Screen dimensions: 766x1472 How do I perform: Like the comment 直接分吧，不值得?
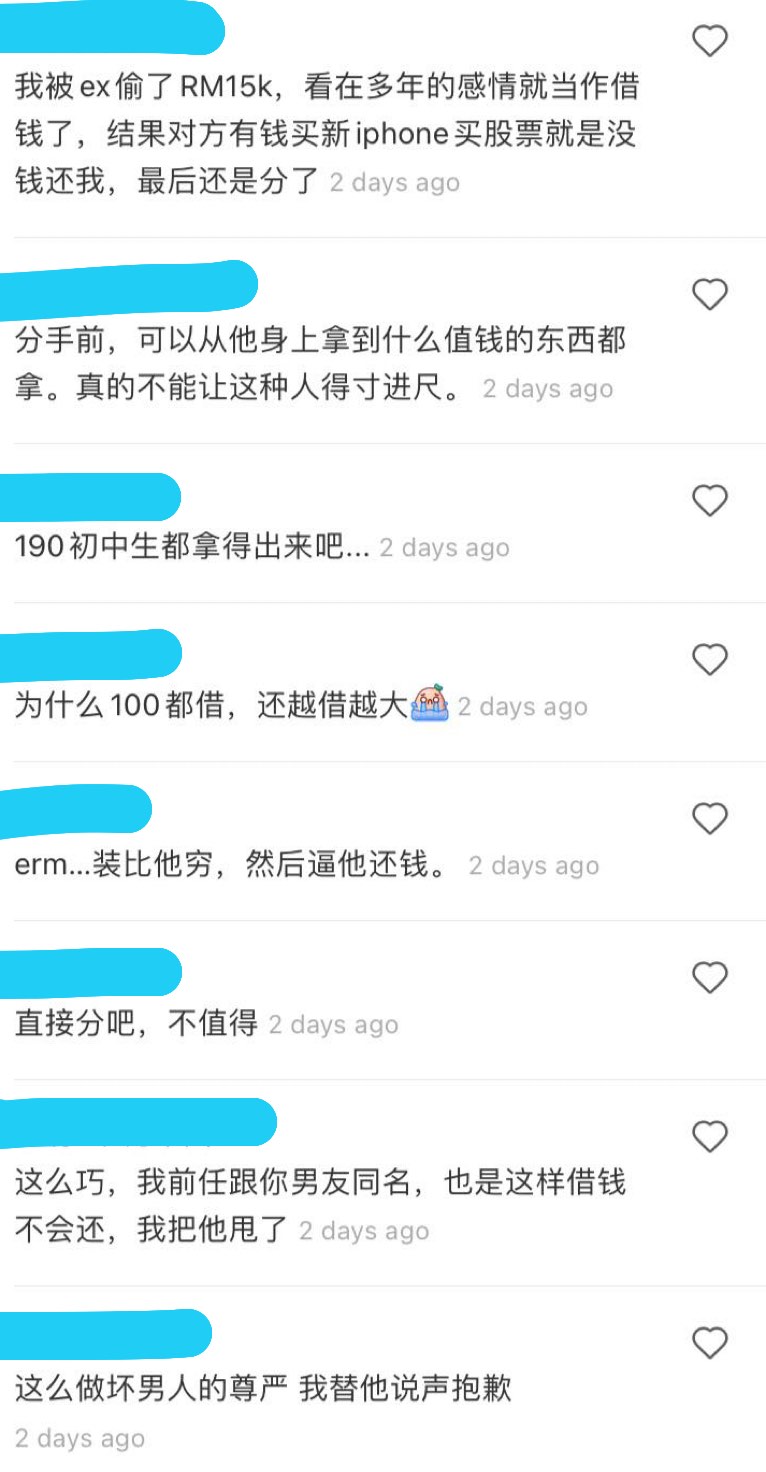click(710, 978)
